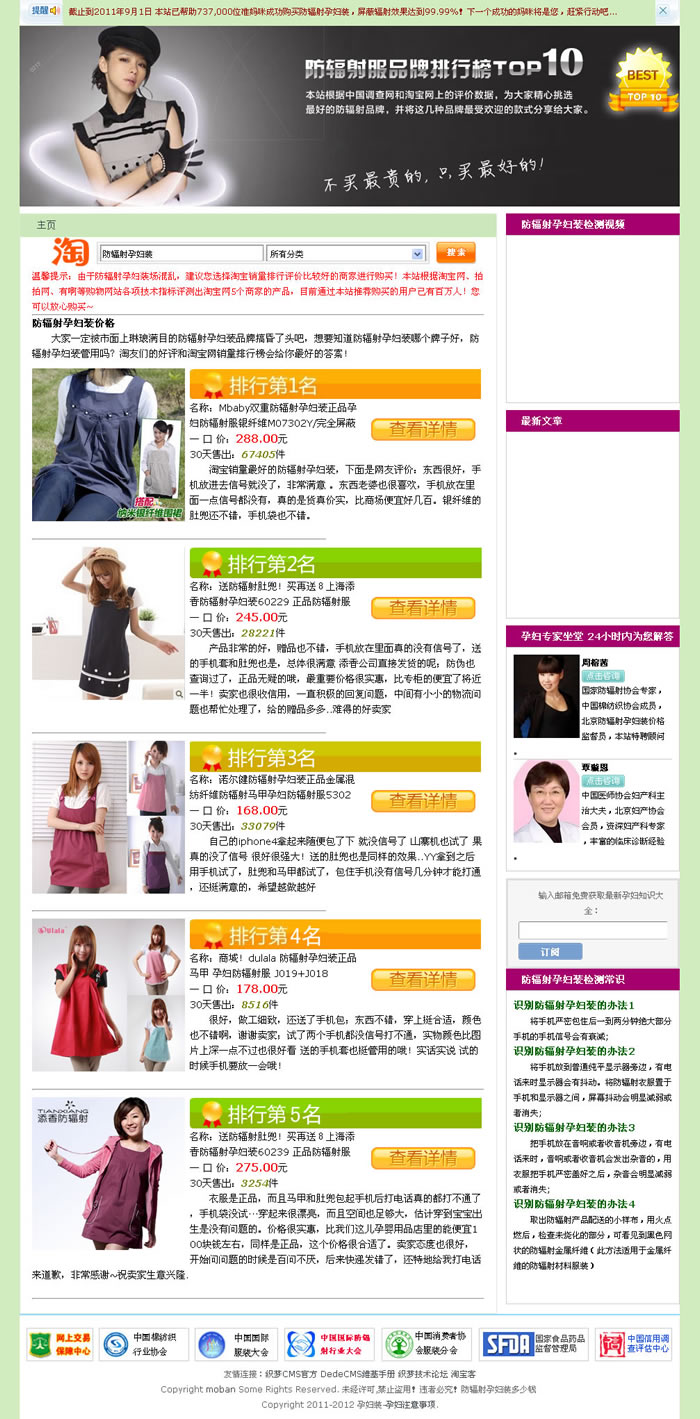
Task: View details for 排行第2名 product
Action: [422, 608]
